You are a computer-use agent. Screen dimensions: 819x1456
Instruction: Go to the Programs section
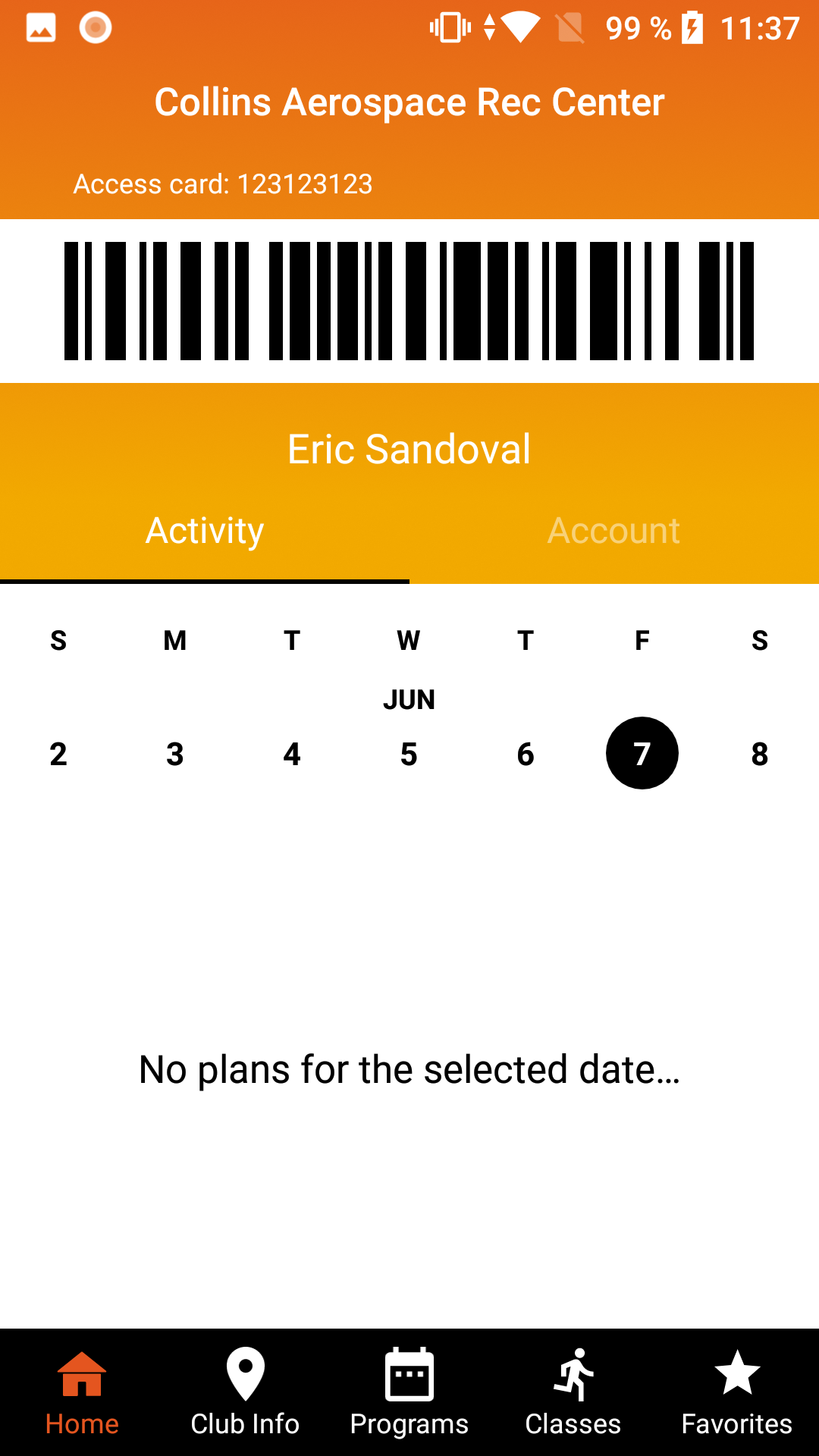409,1392
